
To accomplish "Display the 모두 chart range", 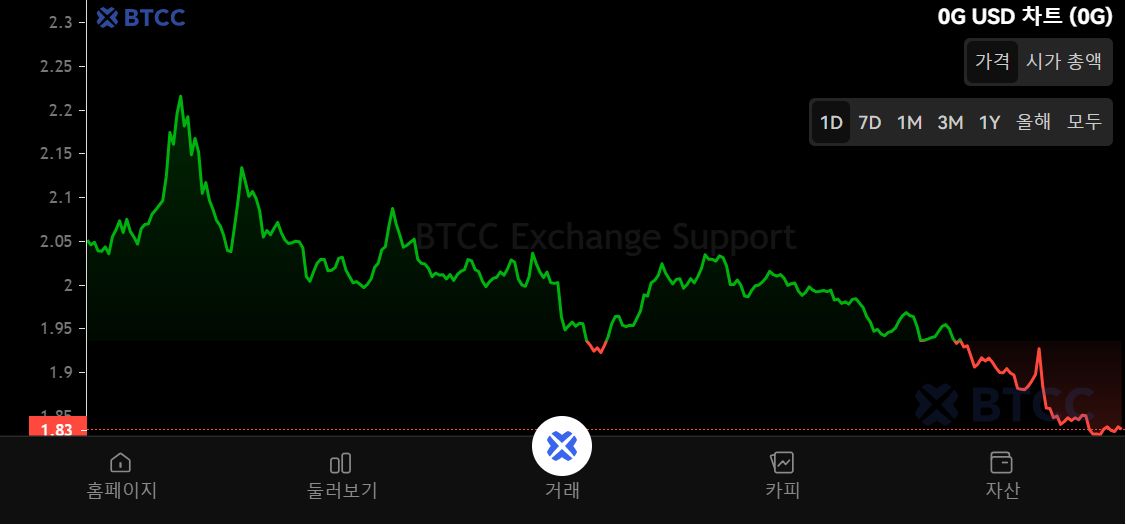I will [1084, 123].
